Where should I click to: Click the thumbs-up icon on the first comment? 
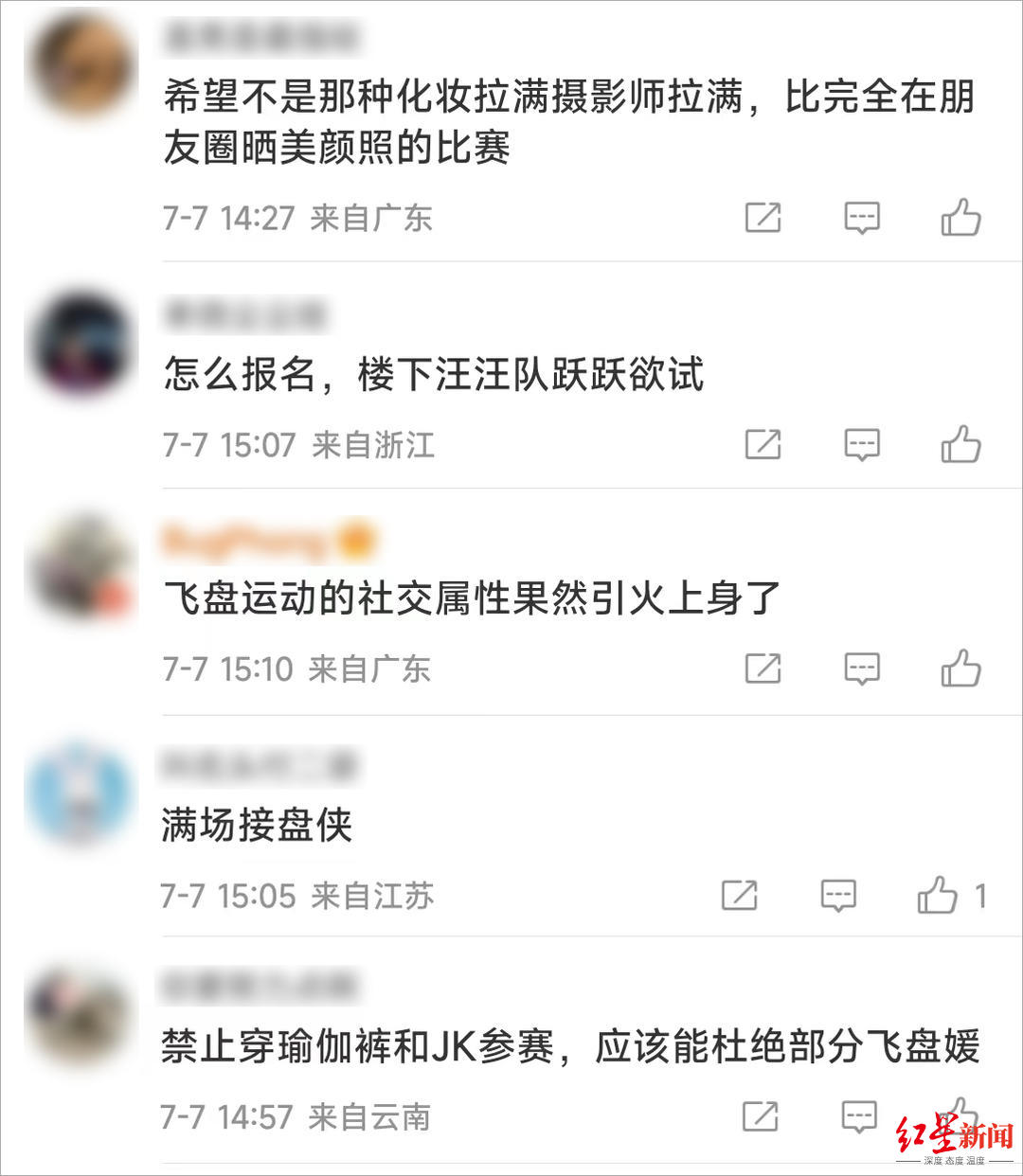pos(963,218)
